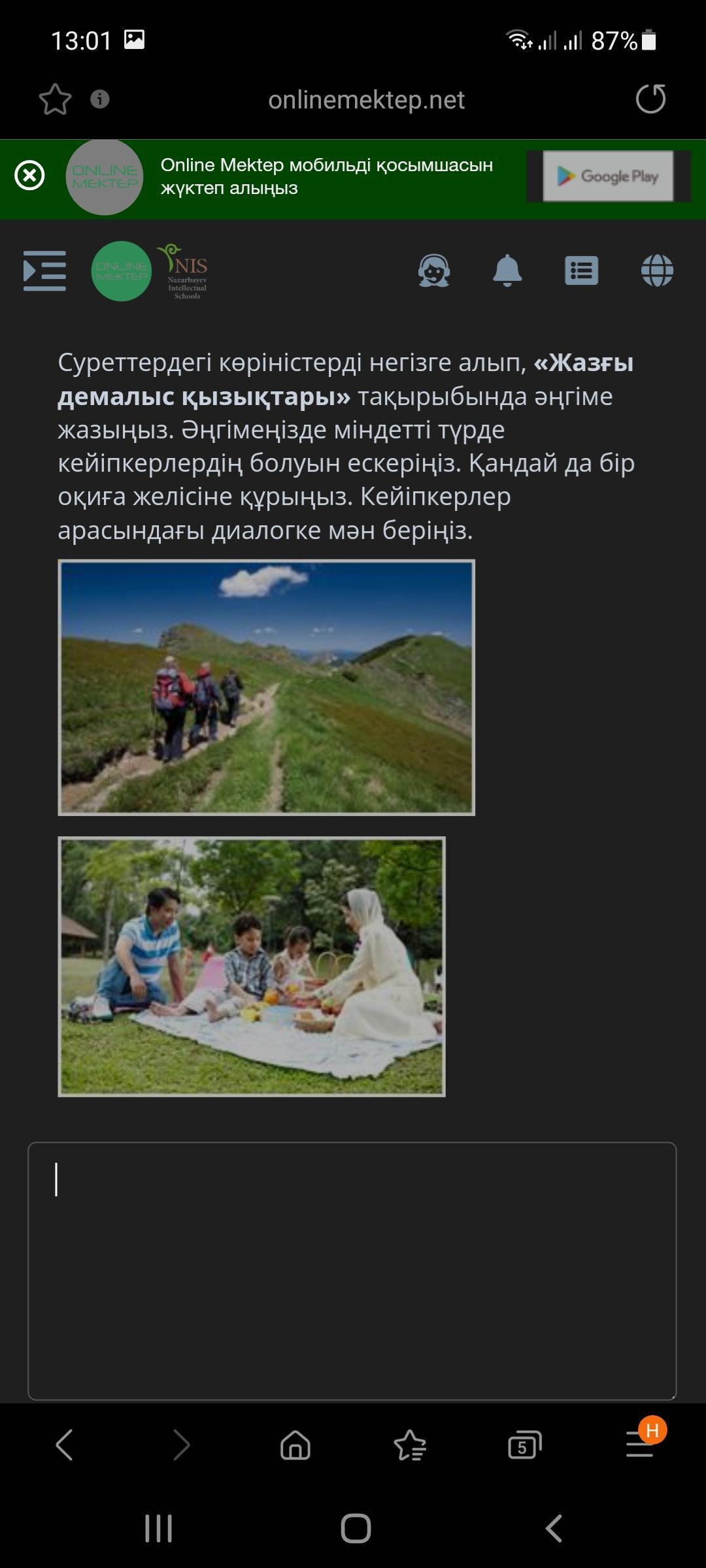Open the browser home page
Viewport: 706px width, 1568px height.
(295, 1445)
